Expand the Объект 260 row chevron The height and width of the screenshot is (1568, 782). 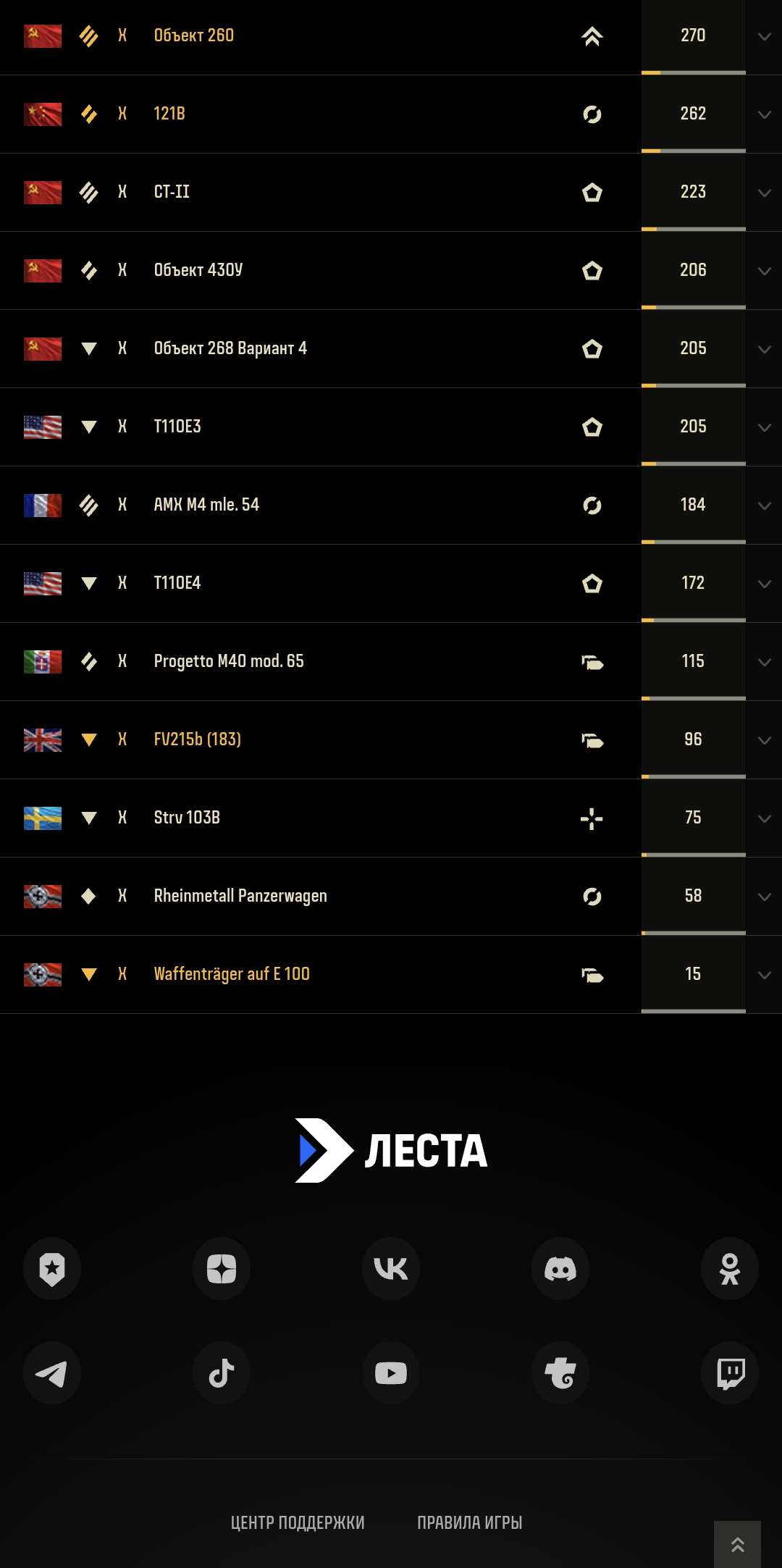[764, 36]
